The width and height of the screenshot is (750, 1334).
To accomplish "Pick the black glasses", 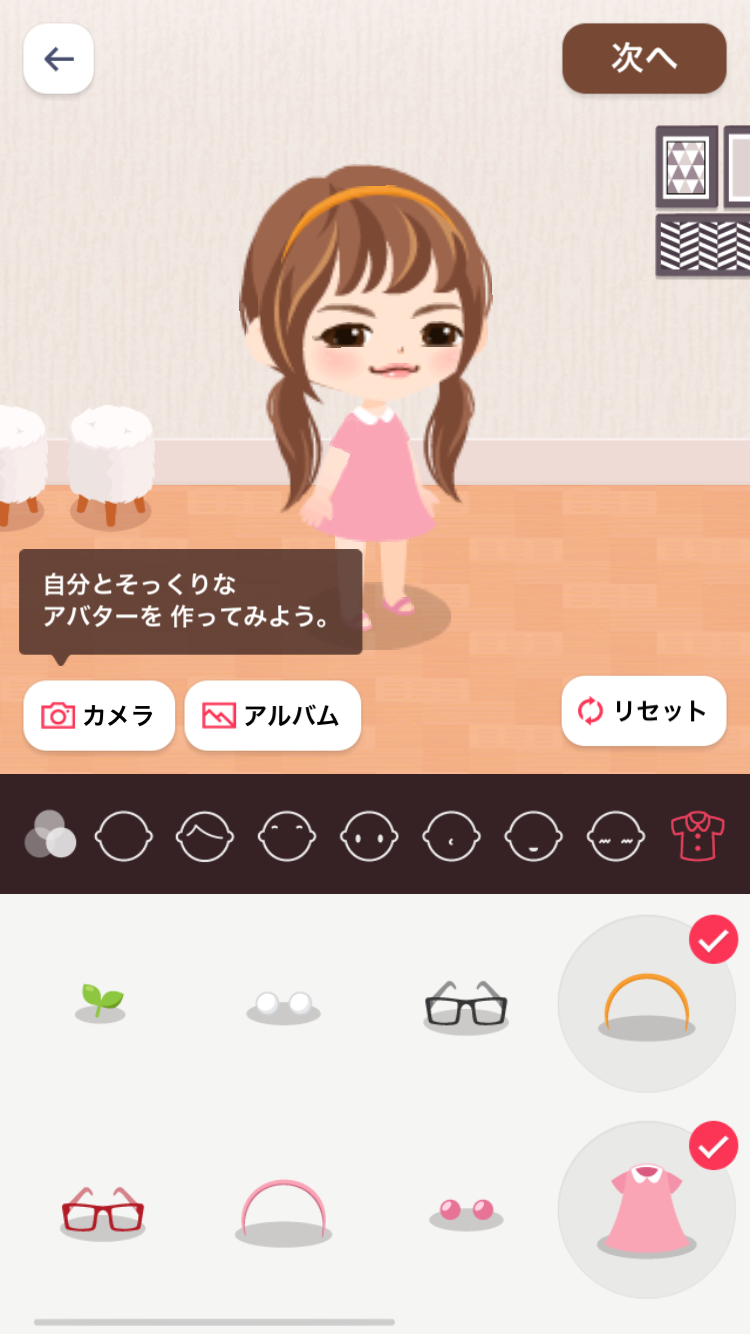I will pos(466,1005).
